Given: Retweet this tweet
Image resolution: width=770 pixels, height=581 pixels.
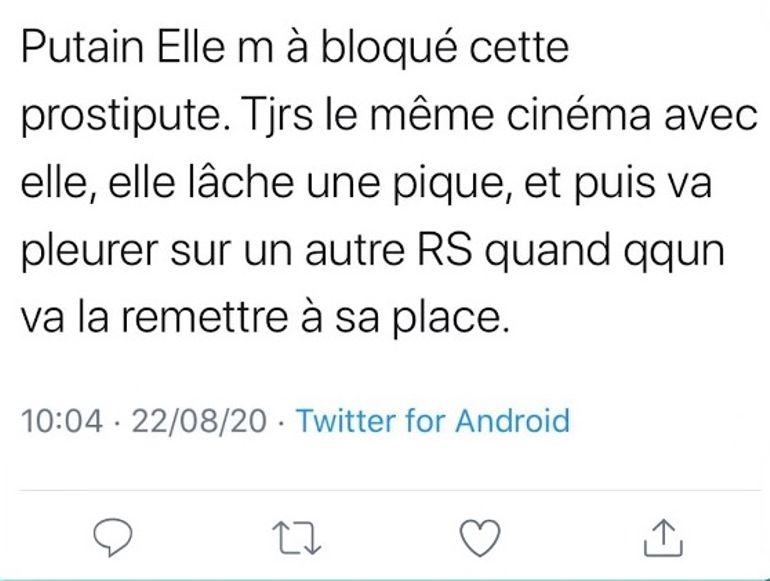Looking at the screenshot, I should [297, 538].
